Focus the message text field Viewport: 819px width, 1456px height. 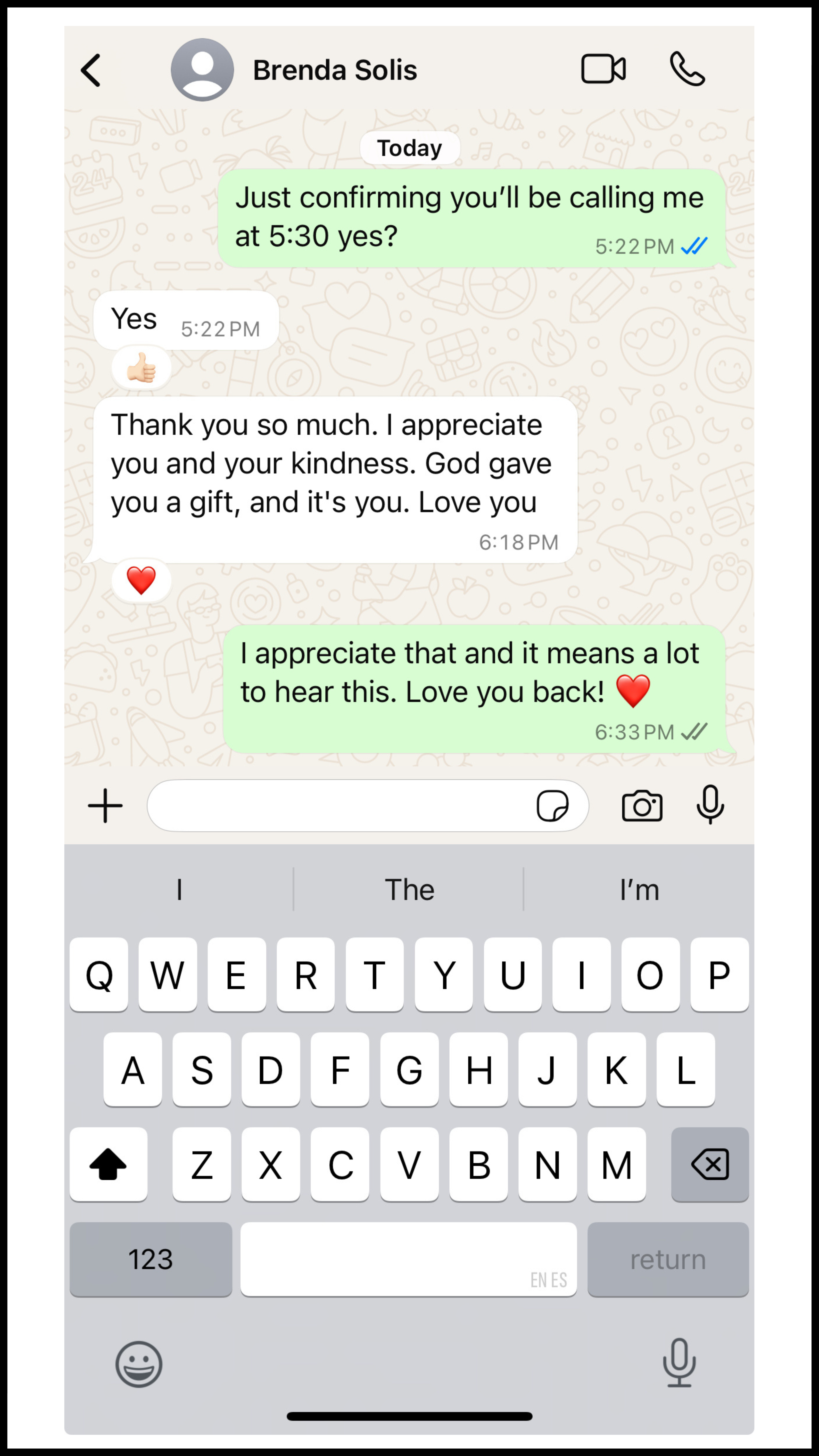pyautogui.click(x=339, y=805)
